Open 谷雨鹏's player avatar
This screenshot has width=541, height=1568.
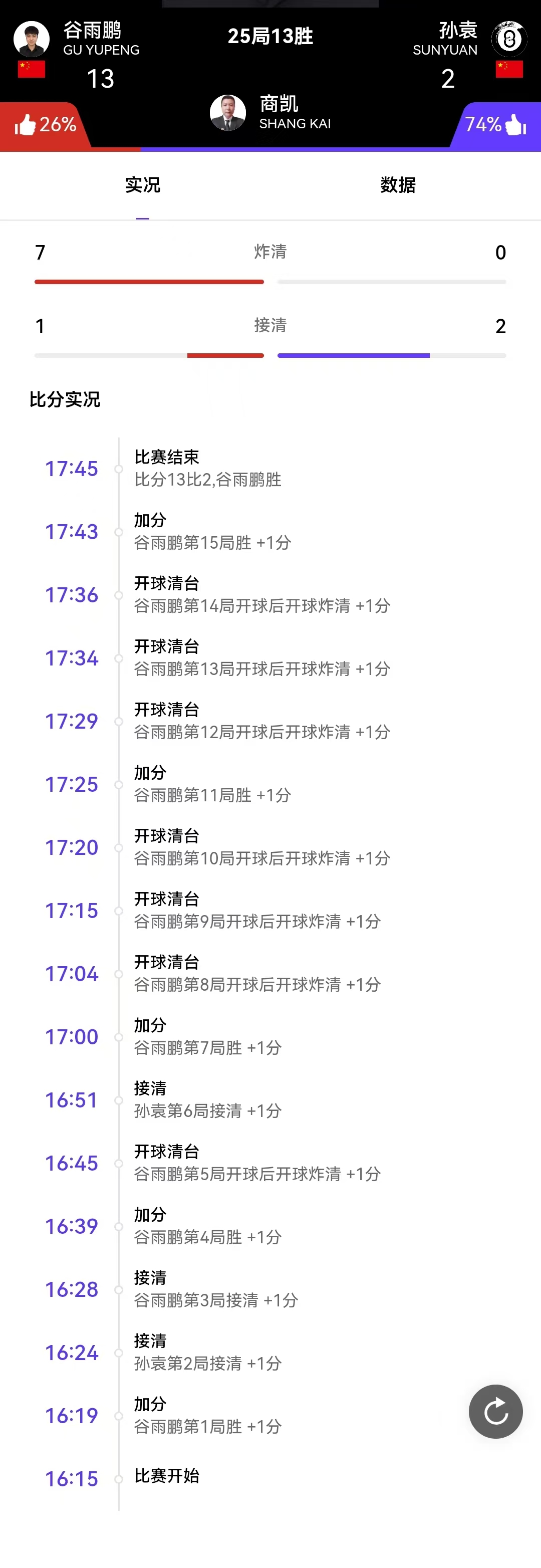click(x=32, y=39)
